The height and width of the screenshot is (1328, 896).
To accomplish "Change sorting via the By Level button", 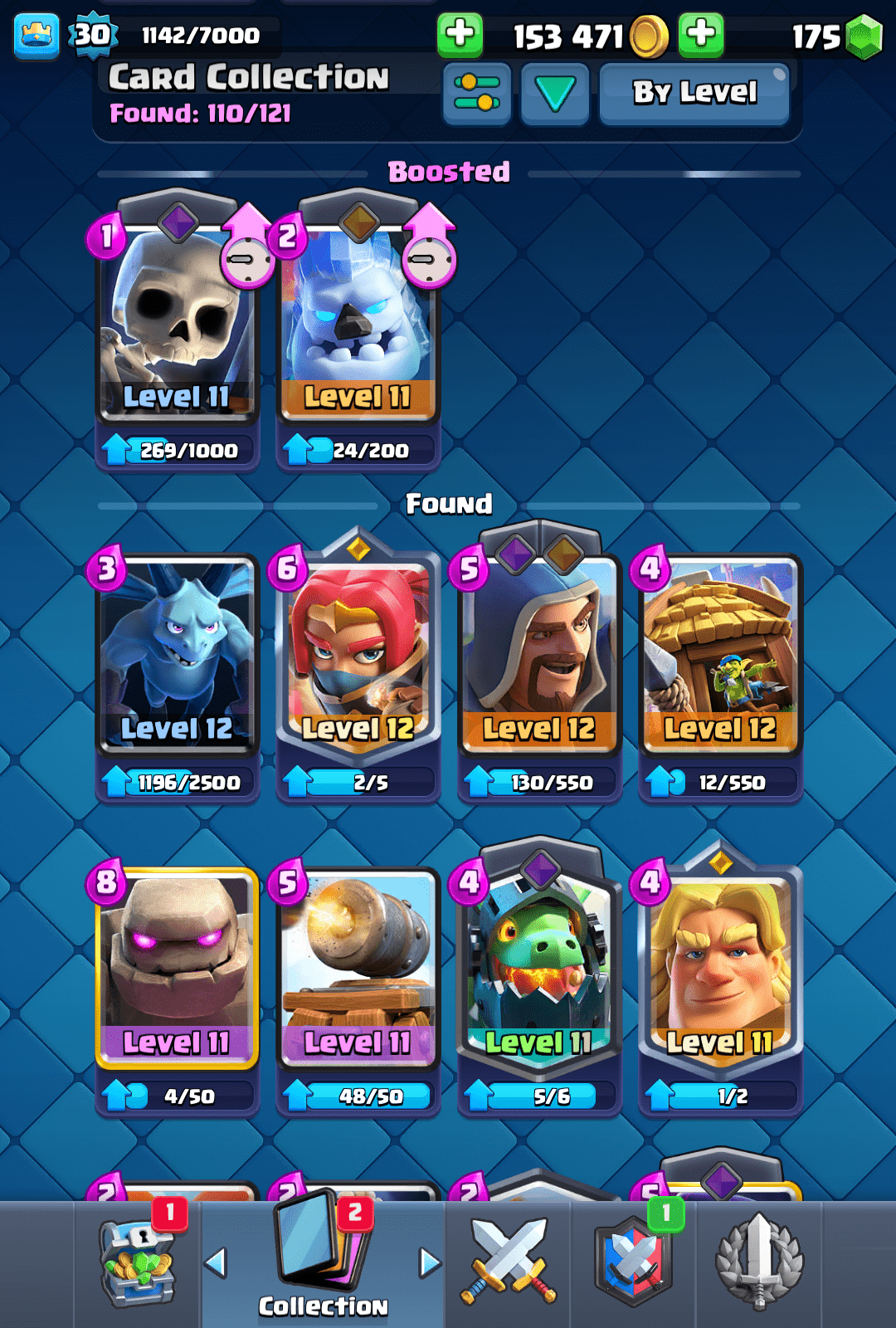I will click(694, 93).
